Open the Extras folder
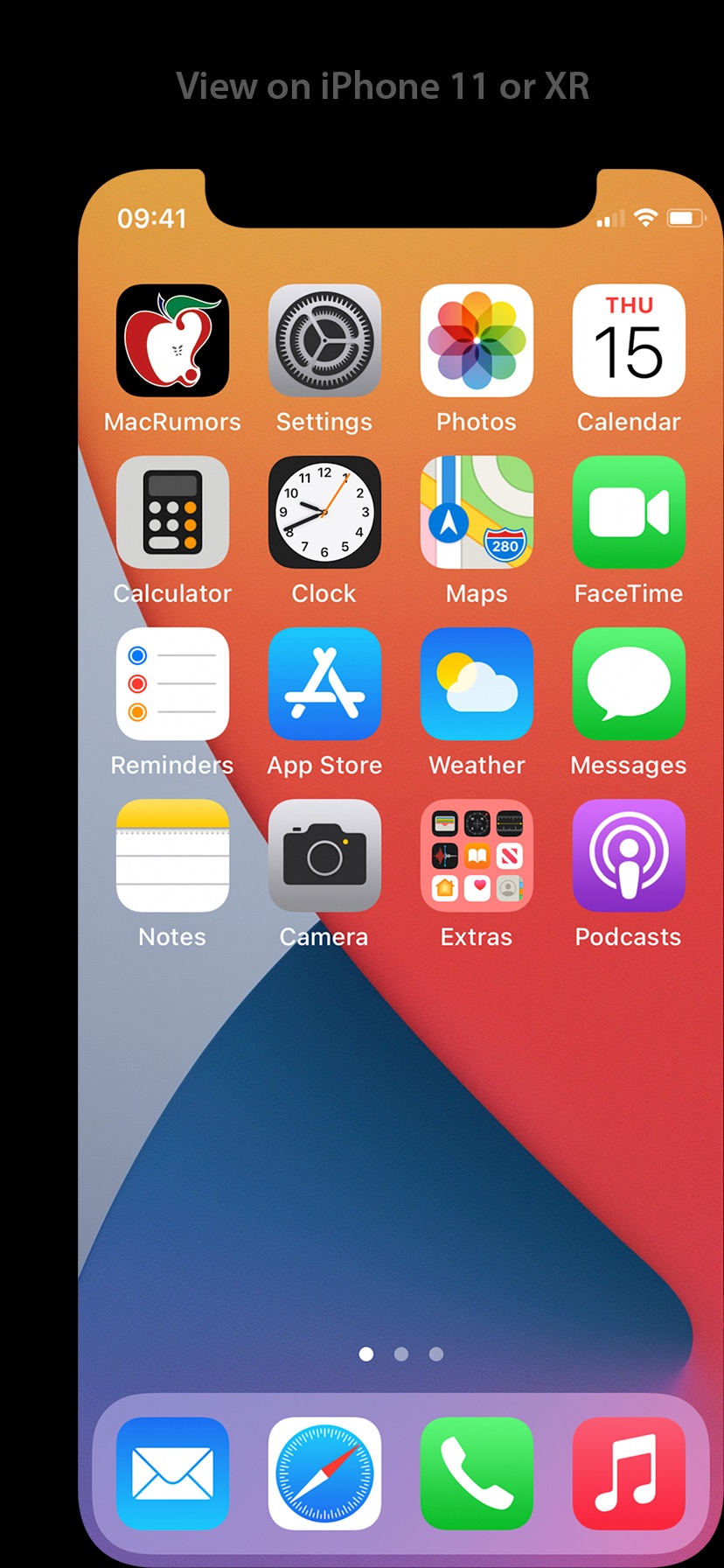This screenshot has height=1568, width=724. (x=477, y=855)
